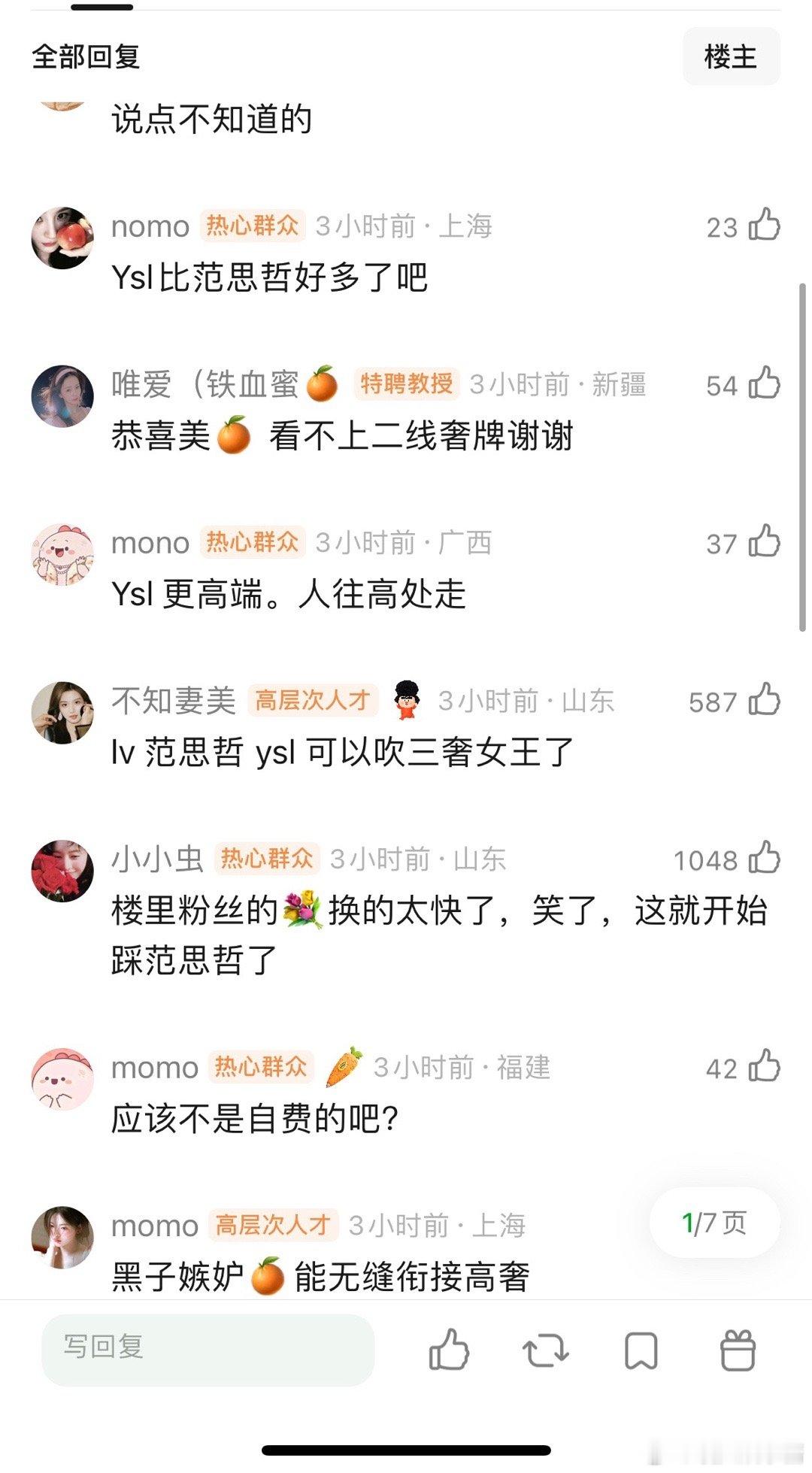Toggle the 楼主 only-author filter
Image resolution: width=812 pixels, height=1473 pixels.
click(x=732, y=56)
